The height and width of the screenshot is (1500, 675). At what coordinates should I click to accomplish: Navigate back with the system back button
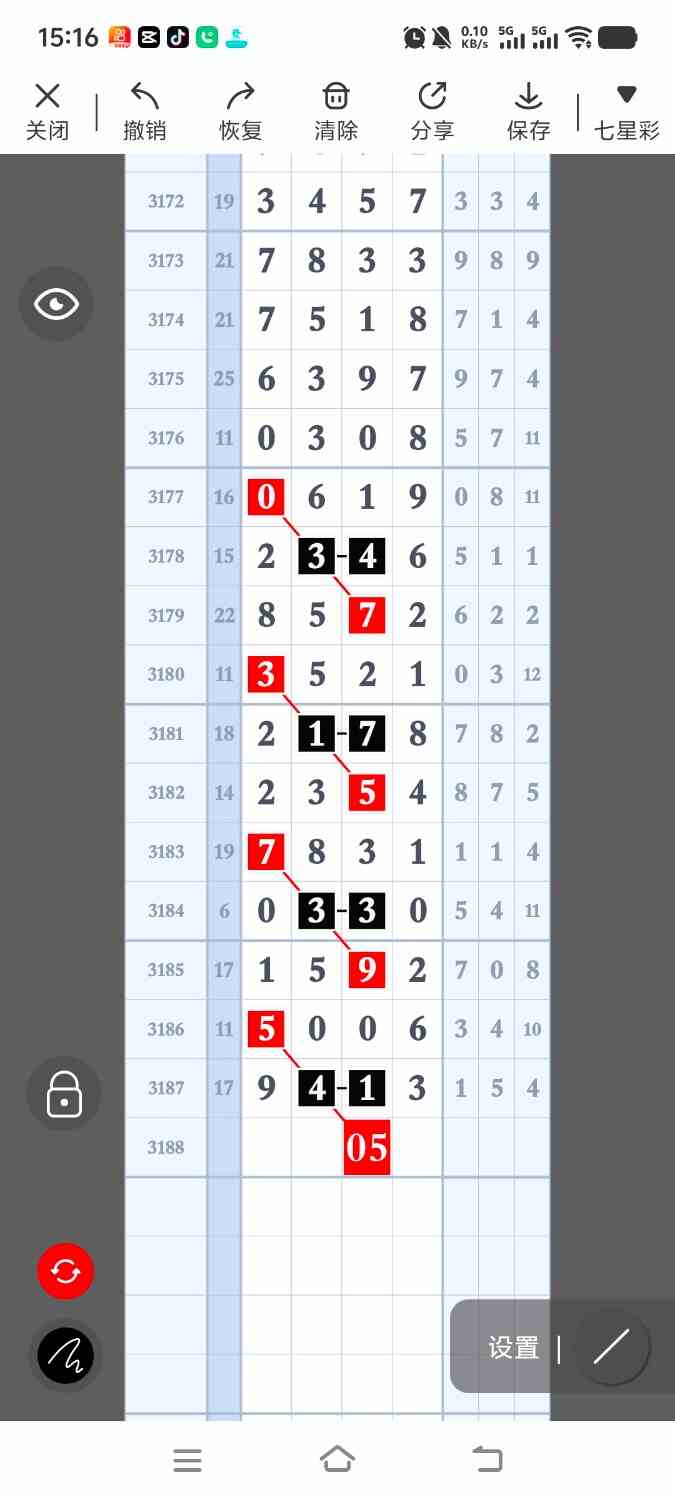point(487,1460)
